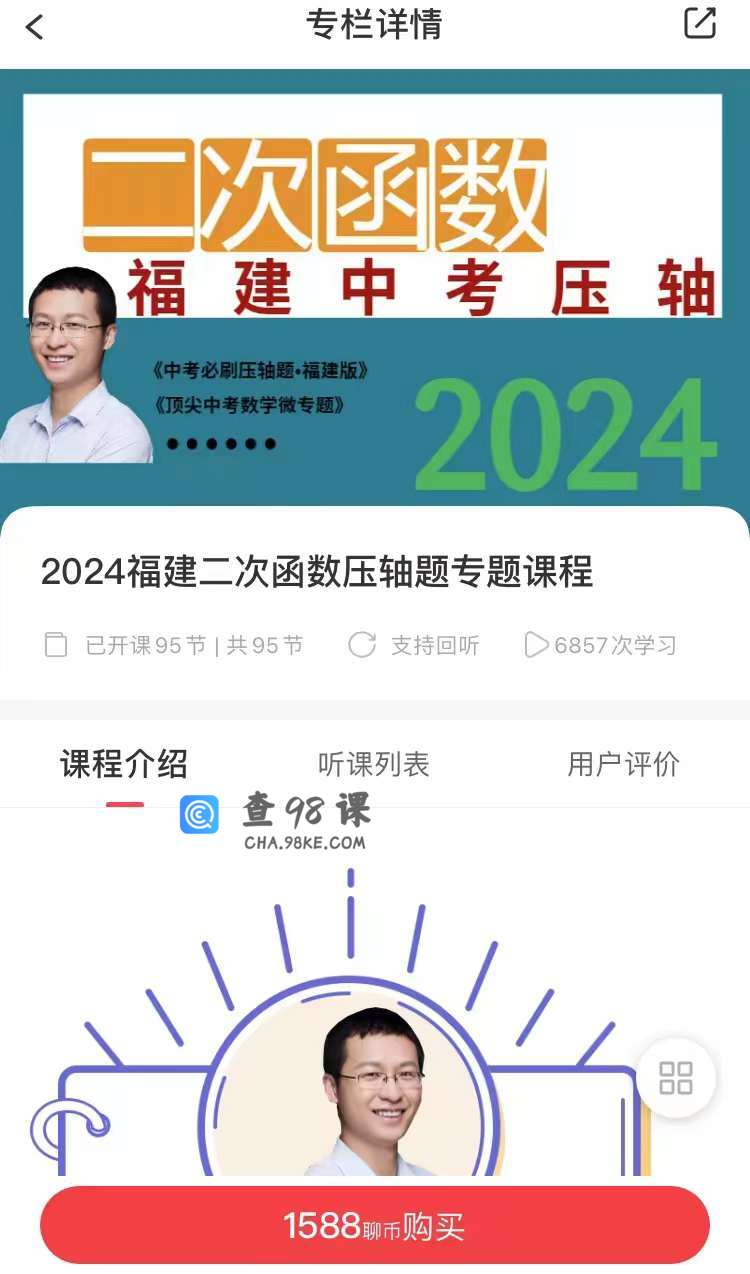Viewport: 750px width, 1274px height.
Task: Go back using the top-left arrow
Action: (x=35, y=27)
